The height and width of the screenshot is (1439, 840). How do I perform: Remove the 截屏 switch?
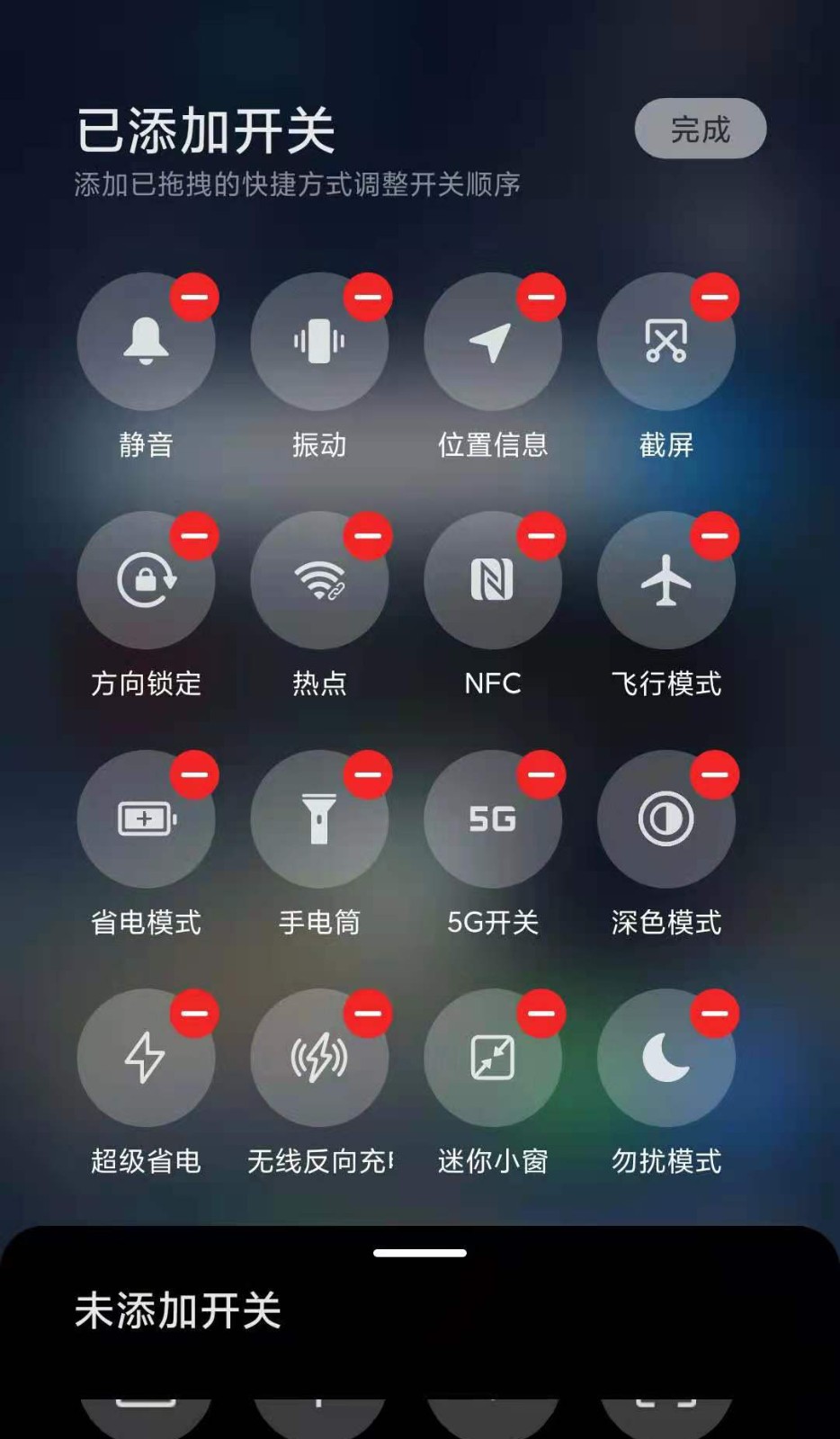715,297
